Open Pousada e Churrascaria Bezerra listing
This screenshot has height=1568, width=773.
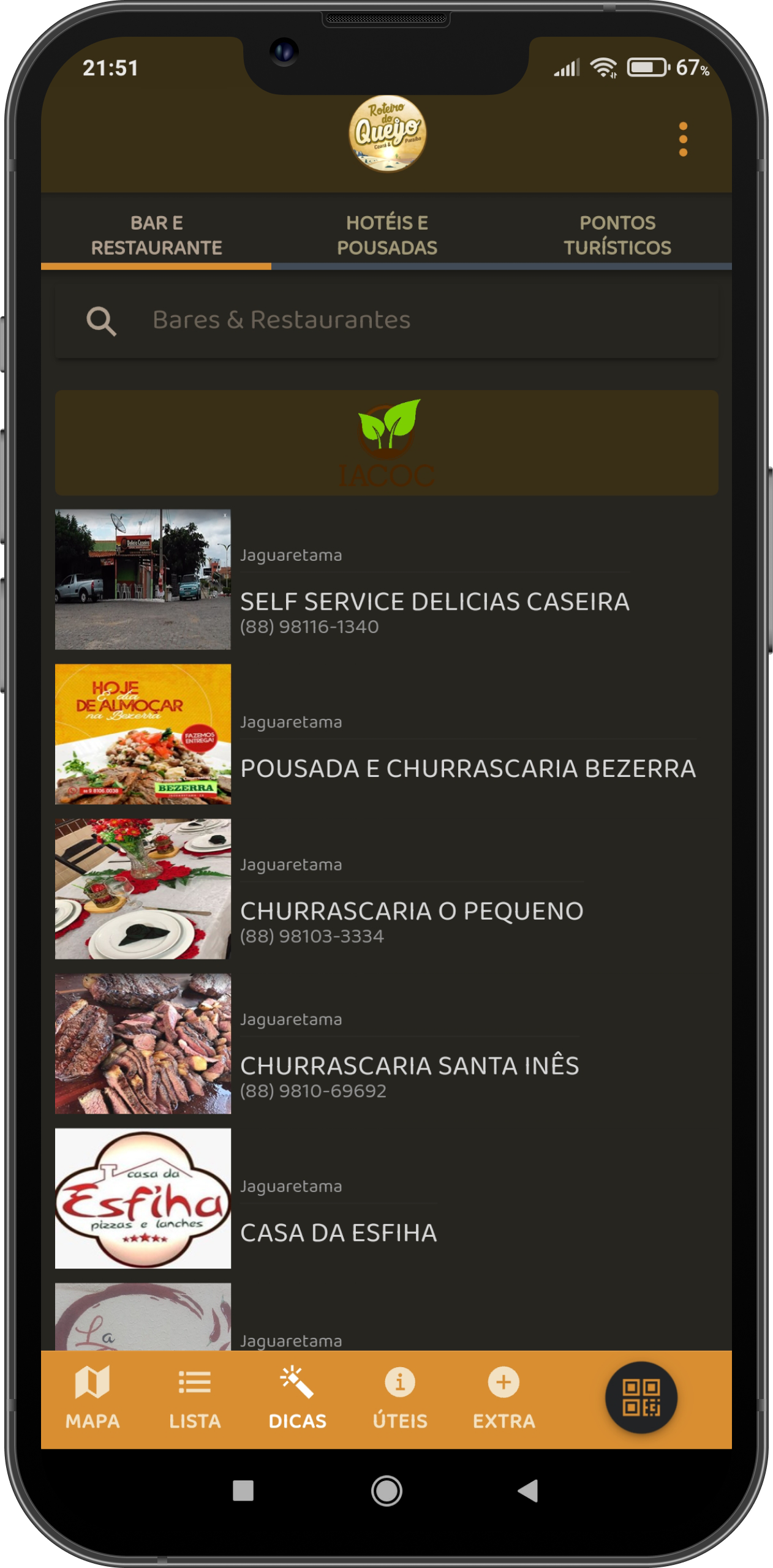(467, 768)
